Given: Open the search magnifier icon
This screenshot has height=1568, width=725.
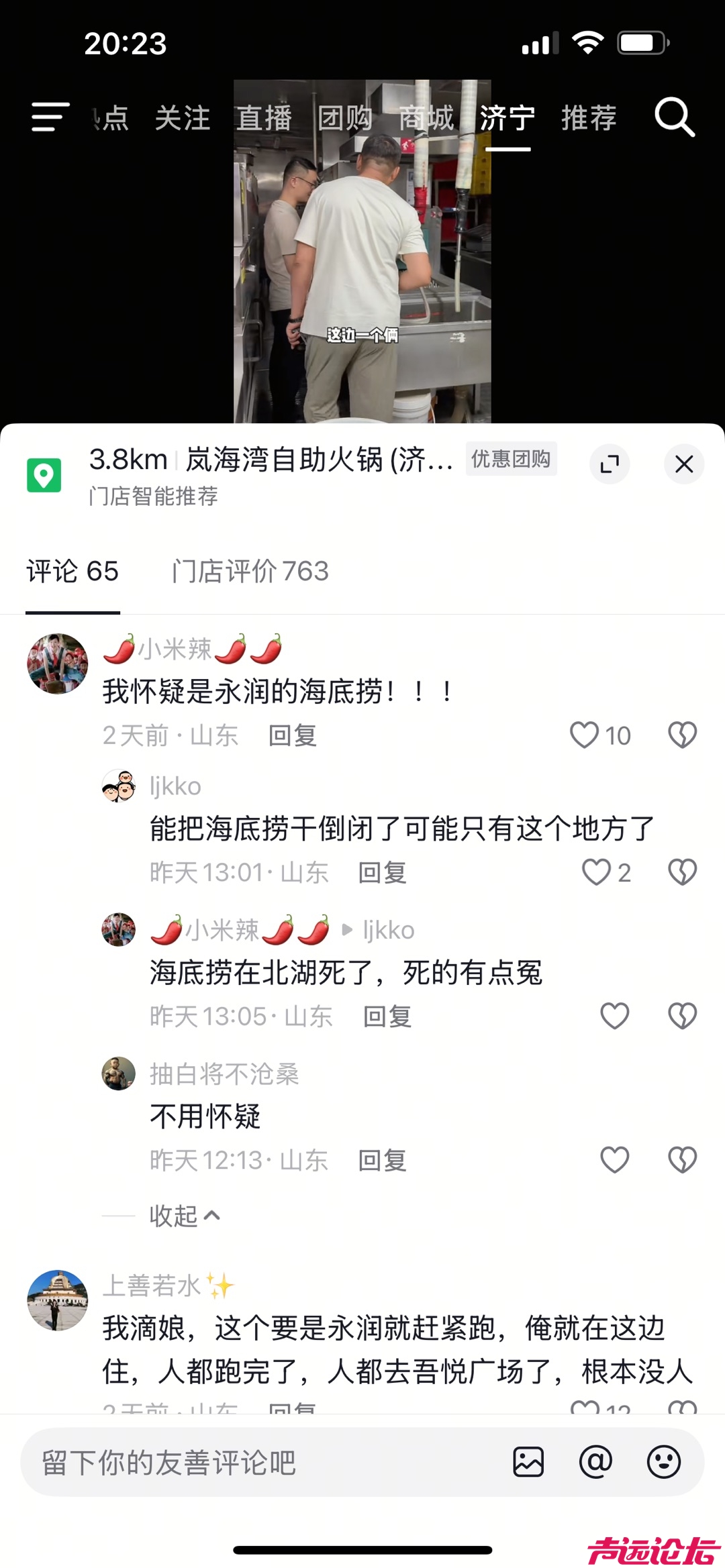Looking at the screenshot, I should pyautogui.click(x=674, y=117).
